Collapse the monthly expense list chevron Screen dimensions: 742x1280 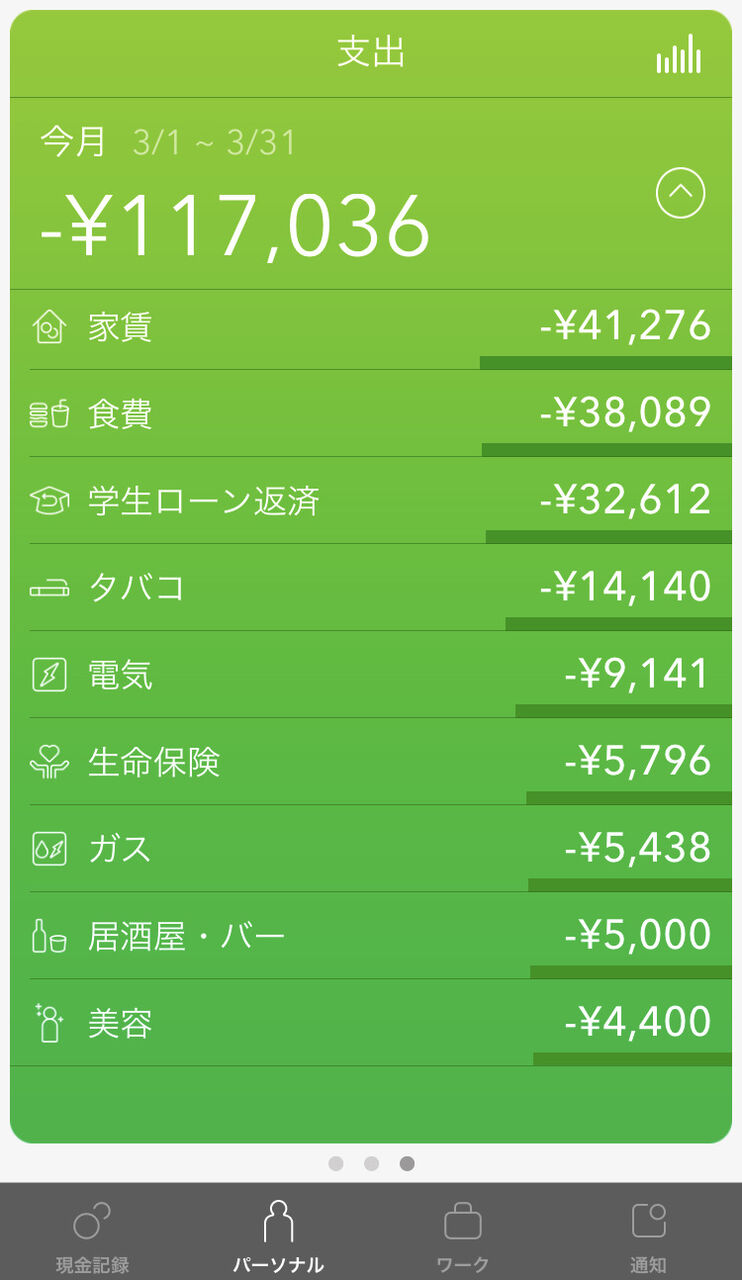(681, 193)
